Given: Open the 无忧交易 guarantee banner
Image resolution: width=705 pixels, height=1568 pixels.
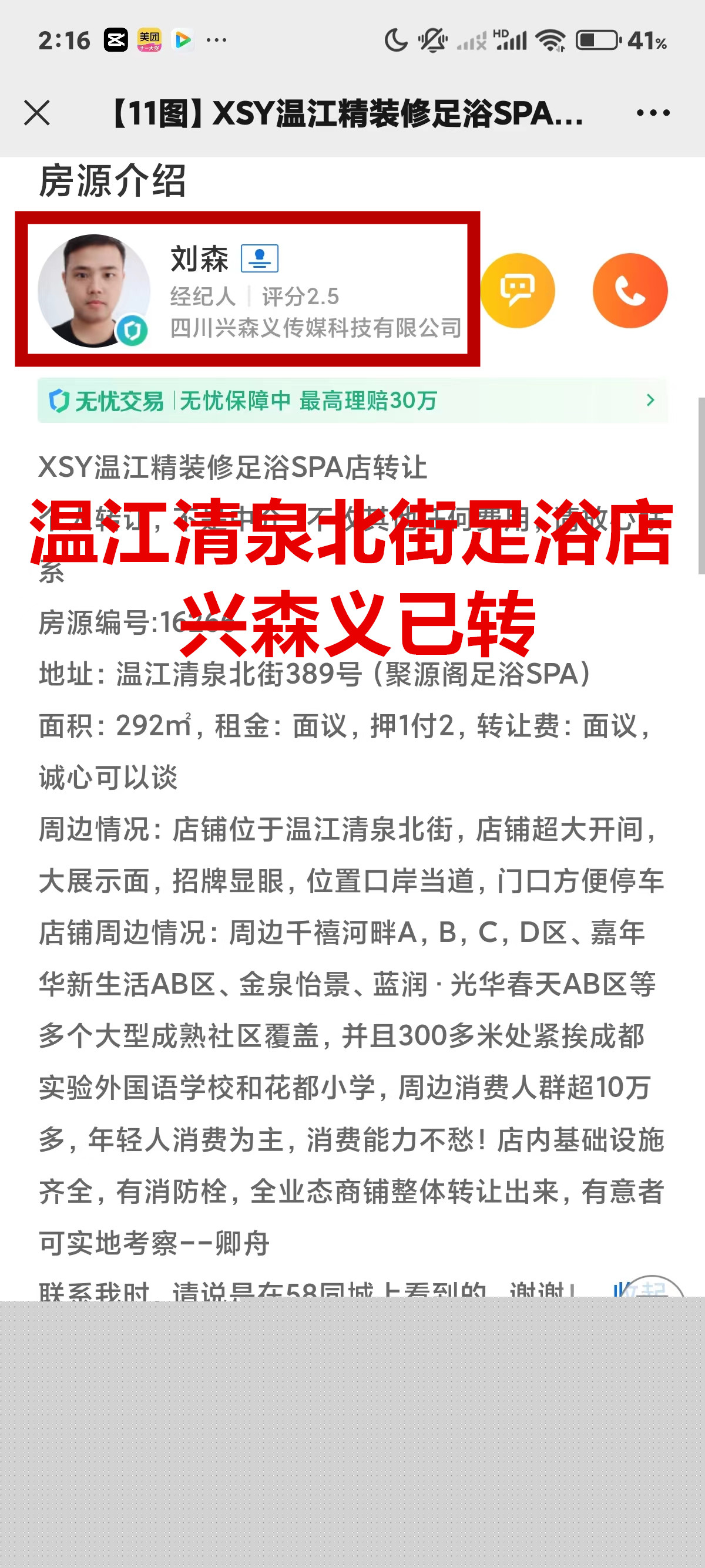Looking at the screenshot, I should pos(352,401).
